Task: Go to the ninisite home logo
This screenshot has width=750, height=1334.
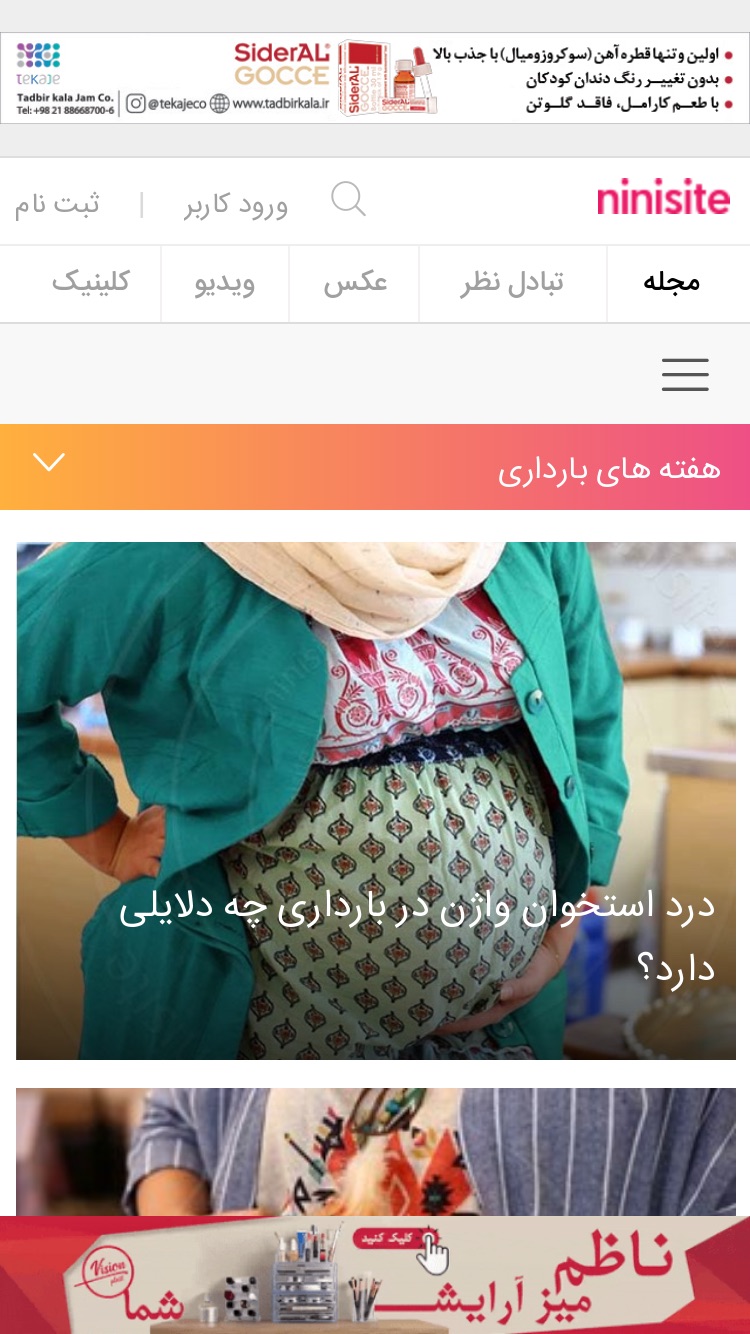Action: point(664,199)
